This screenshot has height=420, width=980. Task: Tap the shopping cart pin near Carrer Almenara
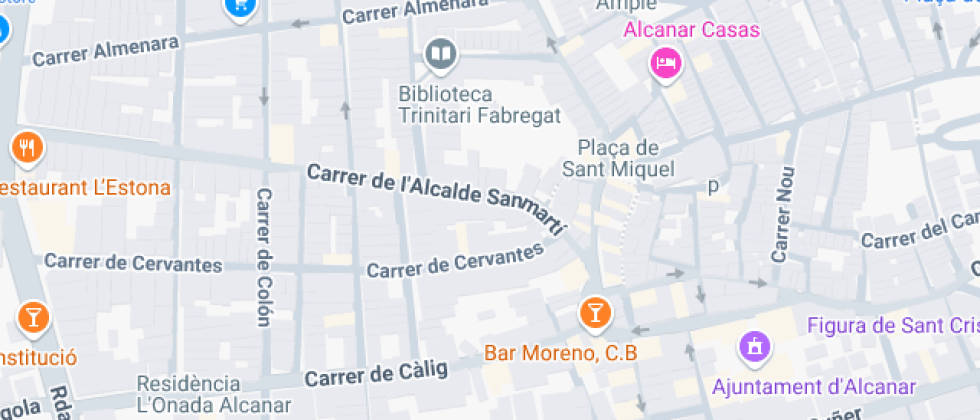(241, 9)
